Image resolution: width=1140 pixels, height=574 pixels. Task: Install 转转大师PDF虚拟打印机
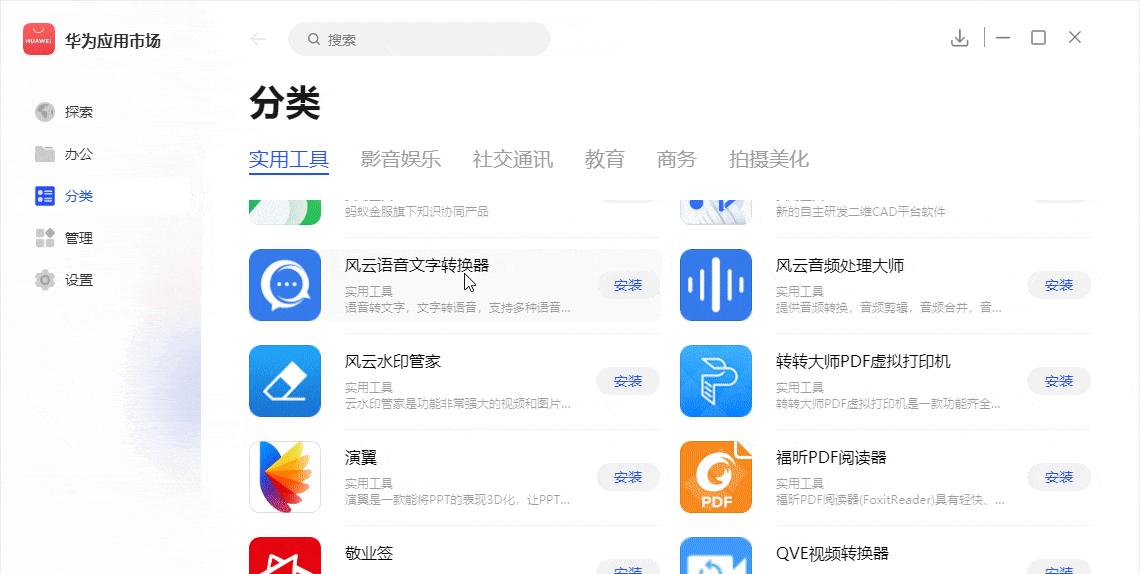pos(1058,381)
